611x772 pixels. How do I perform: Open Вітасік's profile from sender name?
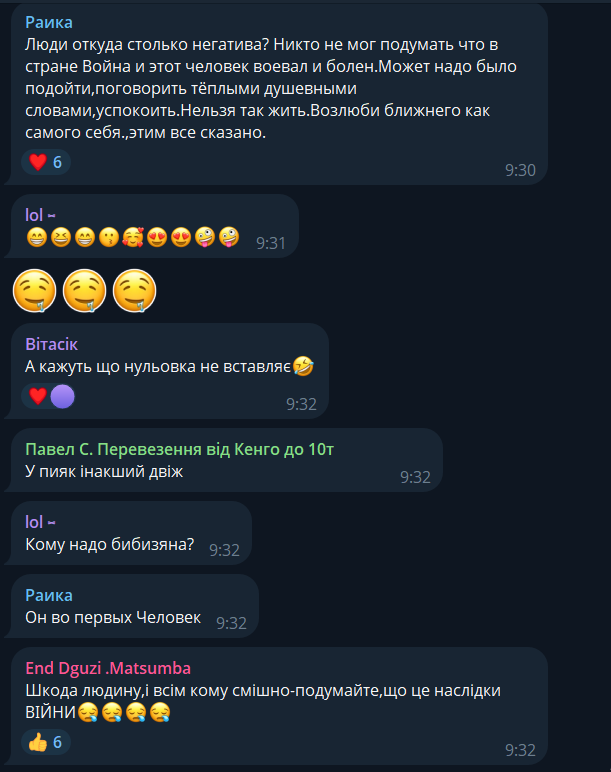tap(51, 343)
